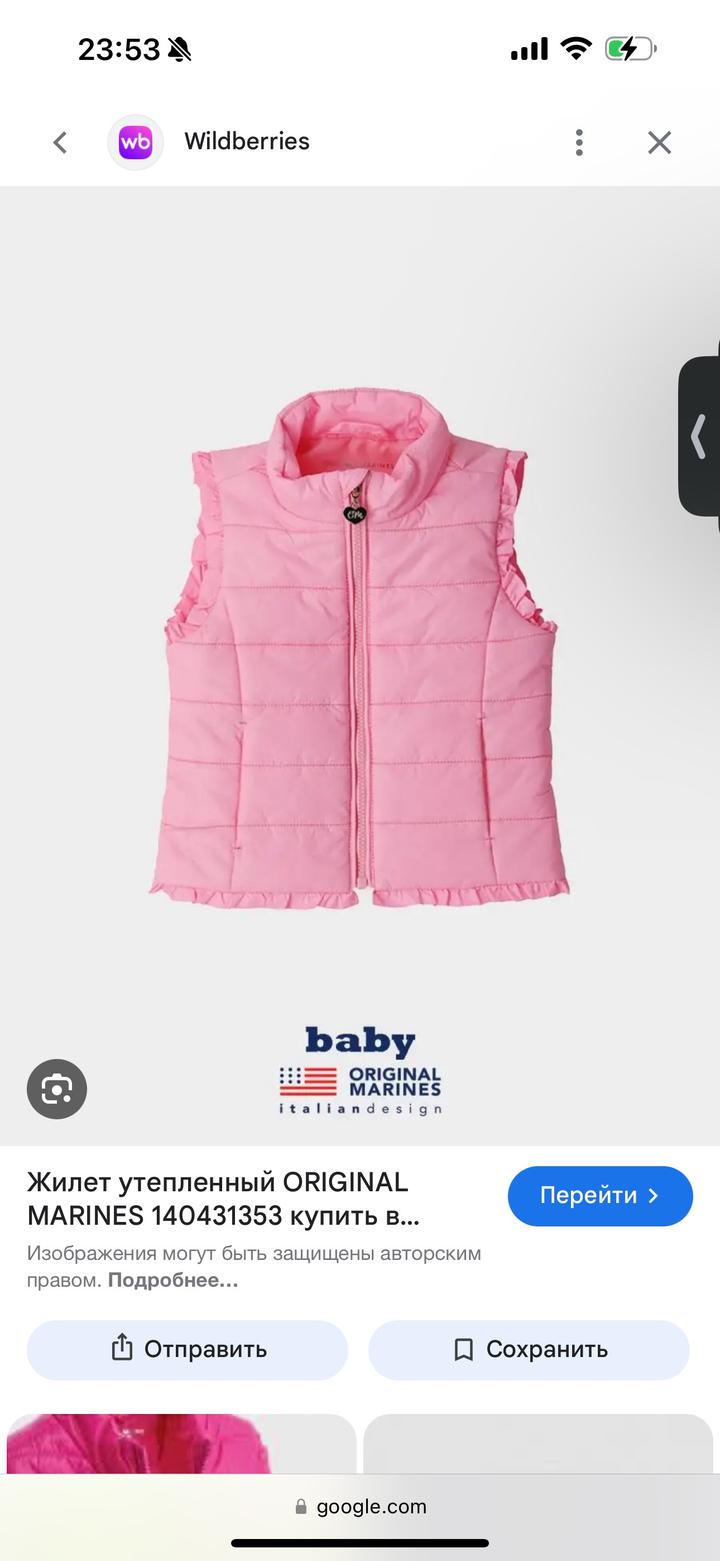This screenshot has width=720, height=1561.
Task: Share the image with Отправить
Action: point(188,1349)
